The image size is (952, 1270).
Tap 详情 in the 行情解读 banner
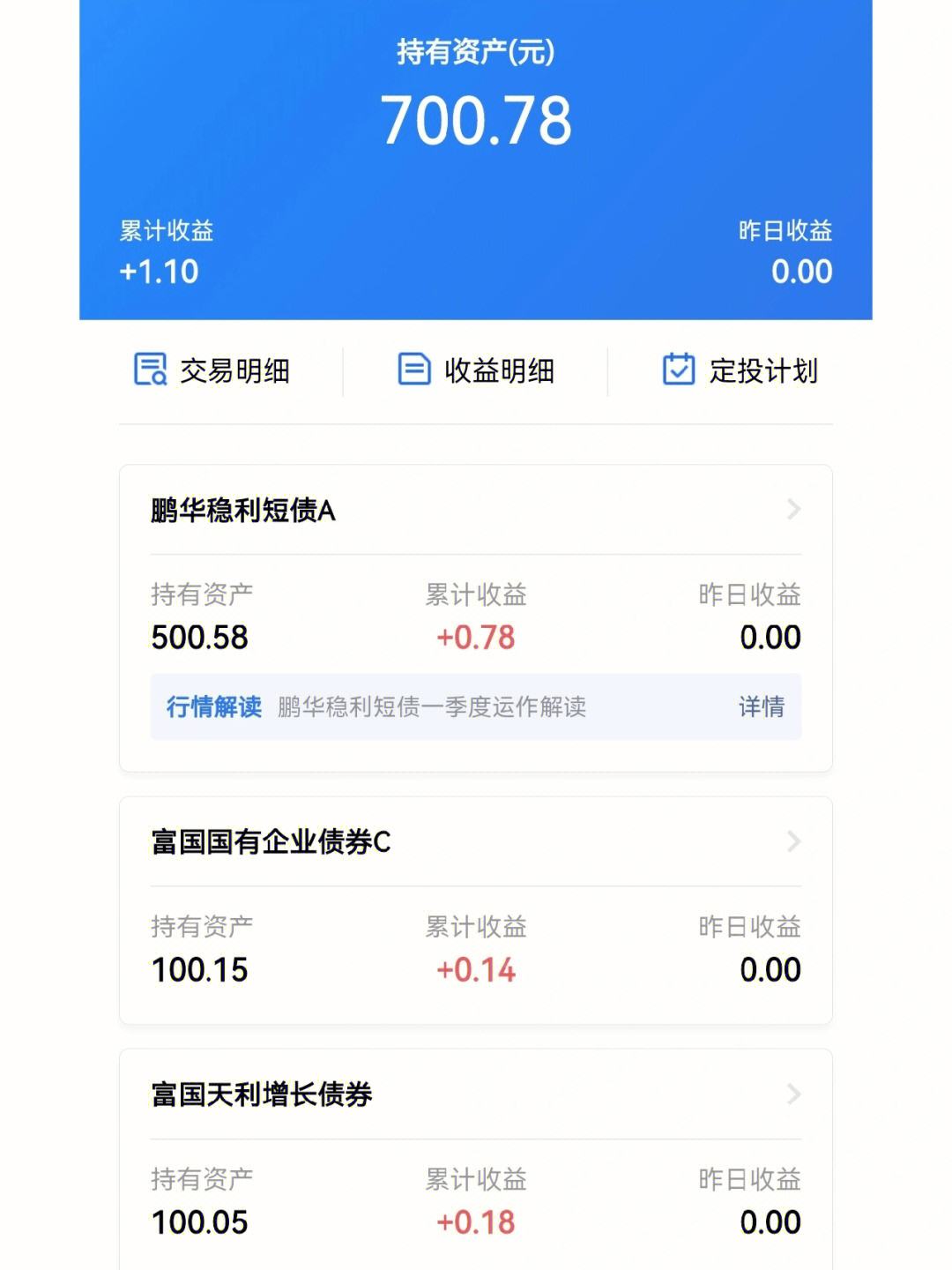762,706
